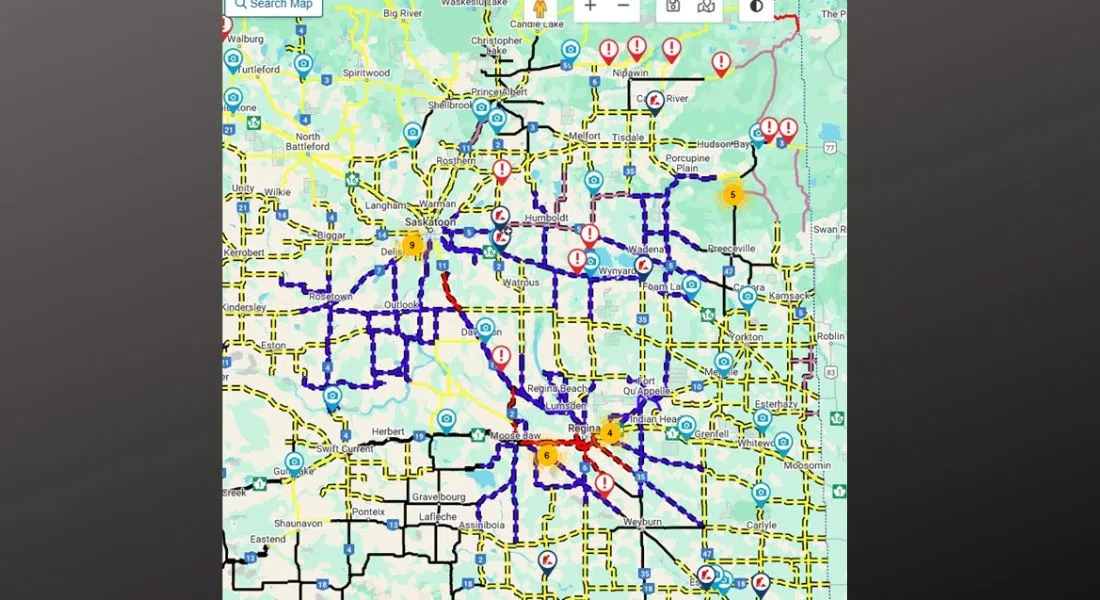The height and width of the screenshot is (600, 1100).
Task: Open the alert marker near Weyburn
Action: 604,484
